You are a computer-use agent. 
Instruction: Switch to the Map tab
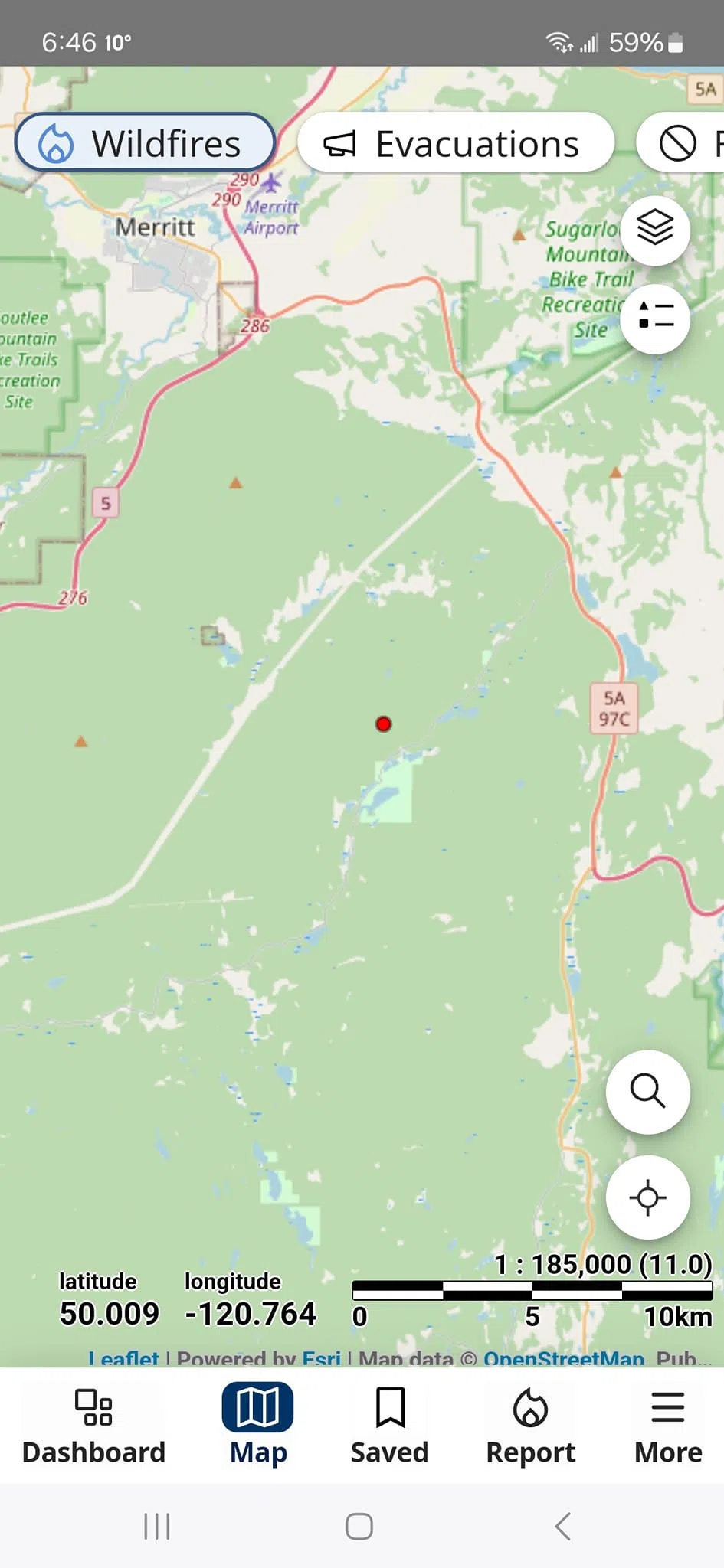coord(258,1426)
